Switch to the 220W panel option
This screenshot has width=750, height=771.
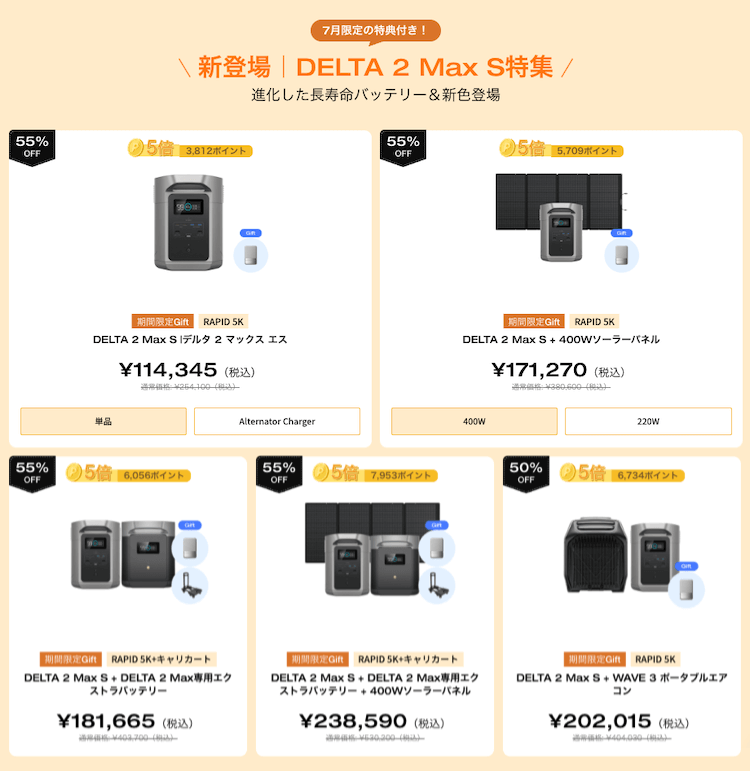coord(648,421)
